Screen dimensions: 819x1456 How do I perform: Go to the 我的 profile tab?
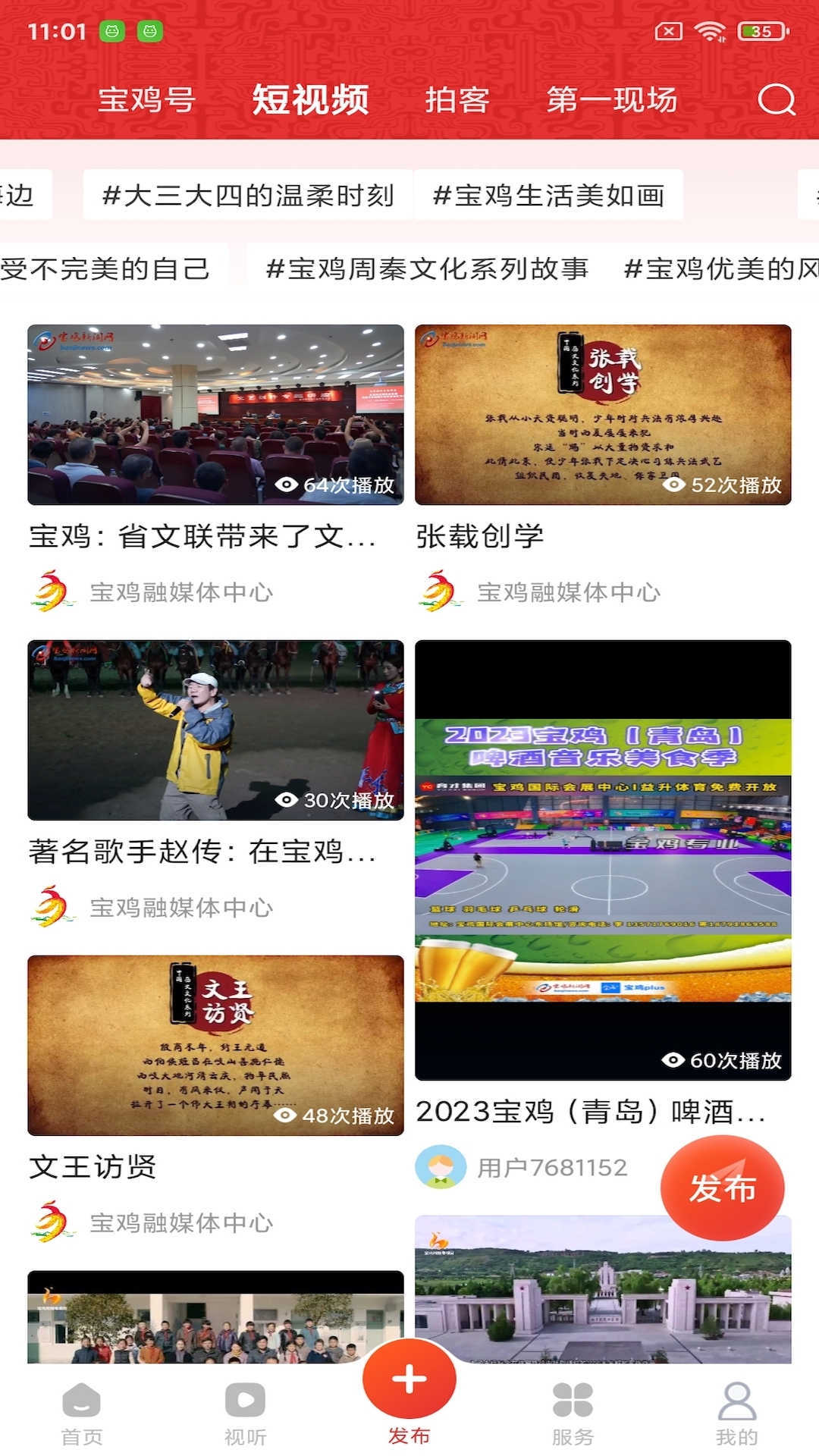736,1412
